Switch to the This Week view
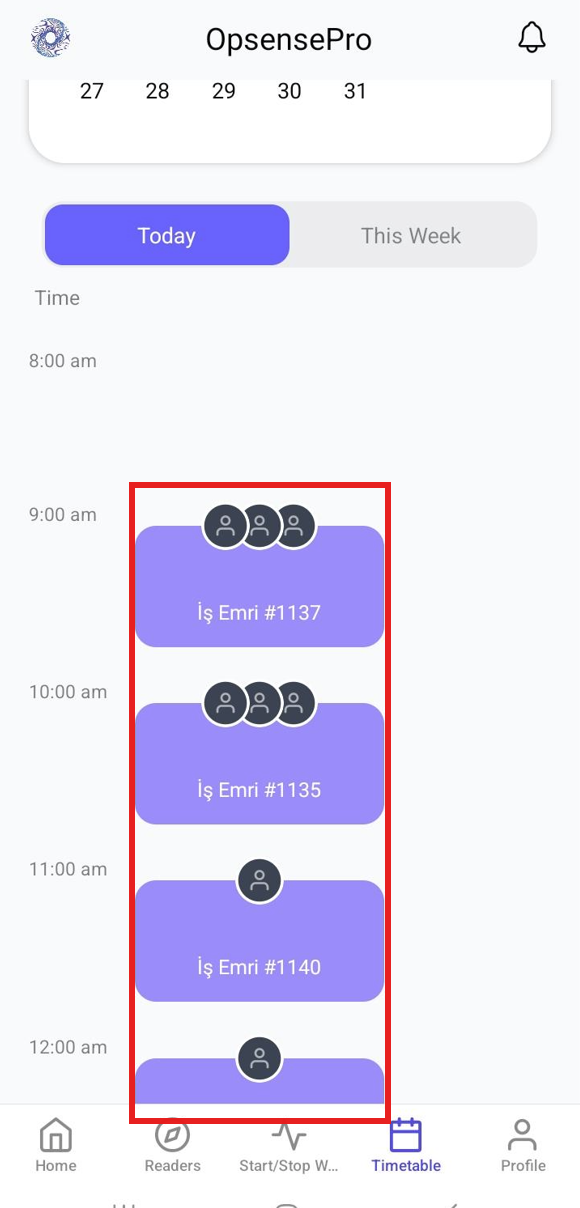This screenshot has width=580, height=1208. click(411, 236)
